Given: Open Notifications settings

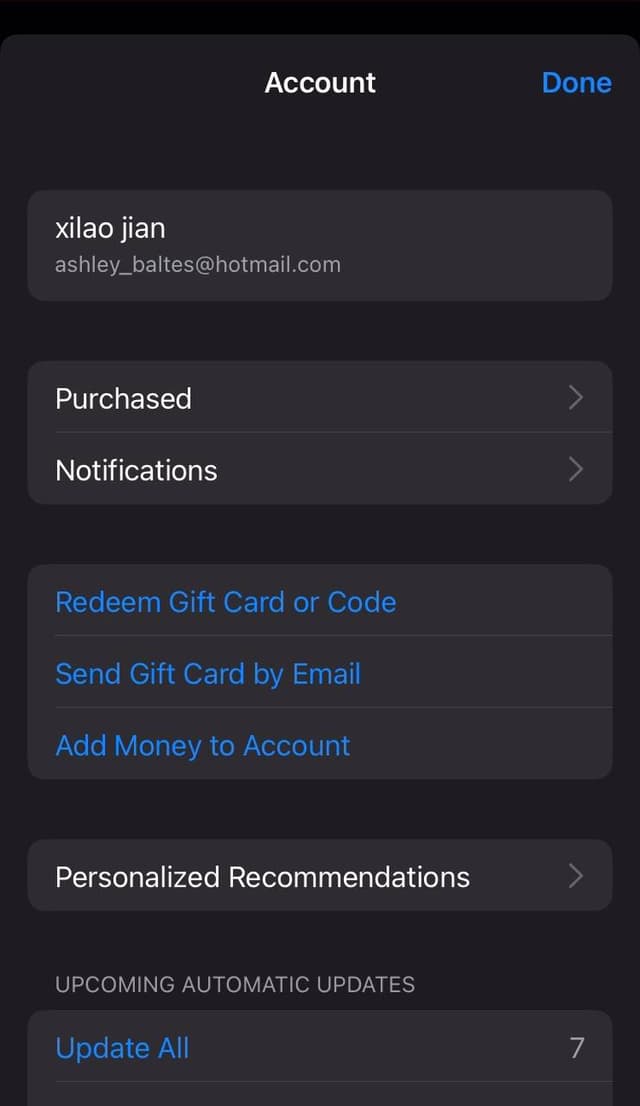Looking at the screenshot, I should [x=319, y=470].
